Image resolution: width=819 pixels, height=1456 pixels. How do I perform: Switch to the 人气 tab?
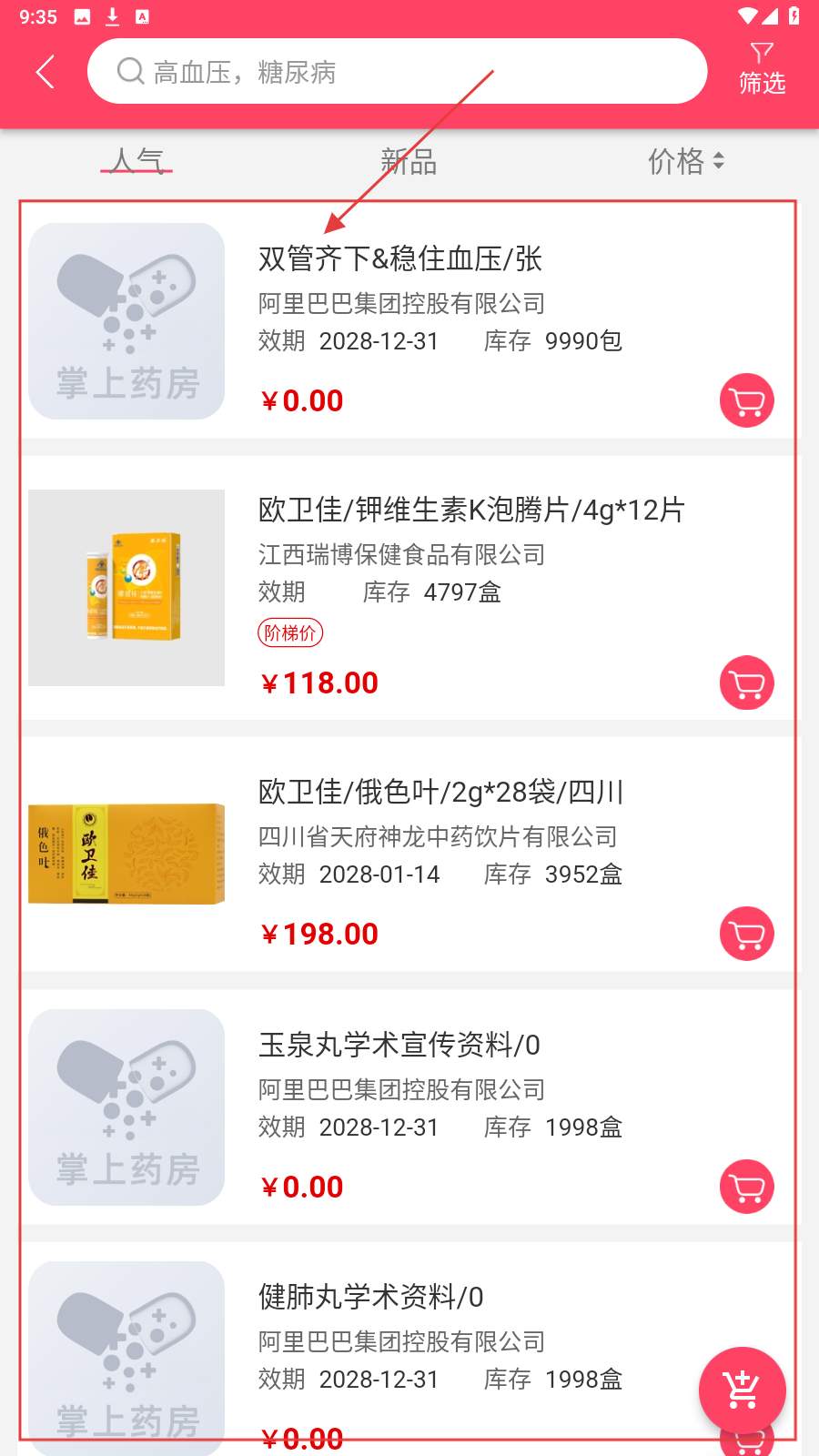click(x=136, y=161)
